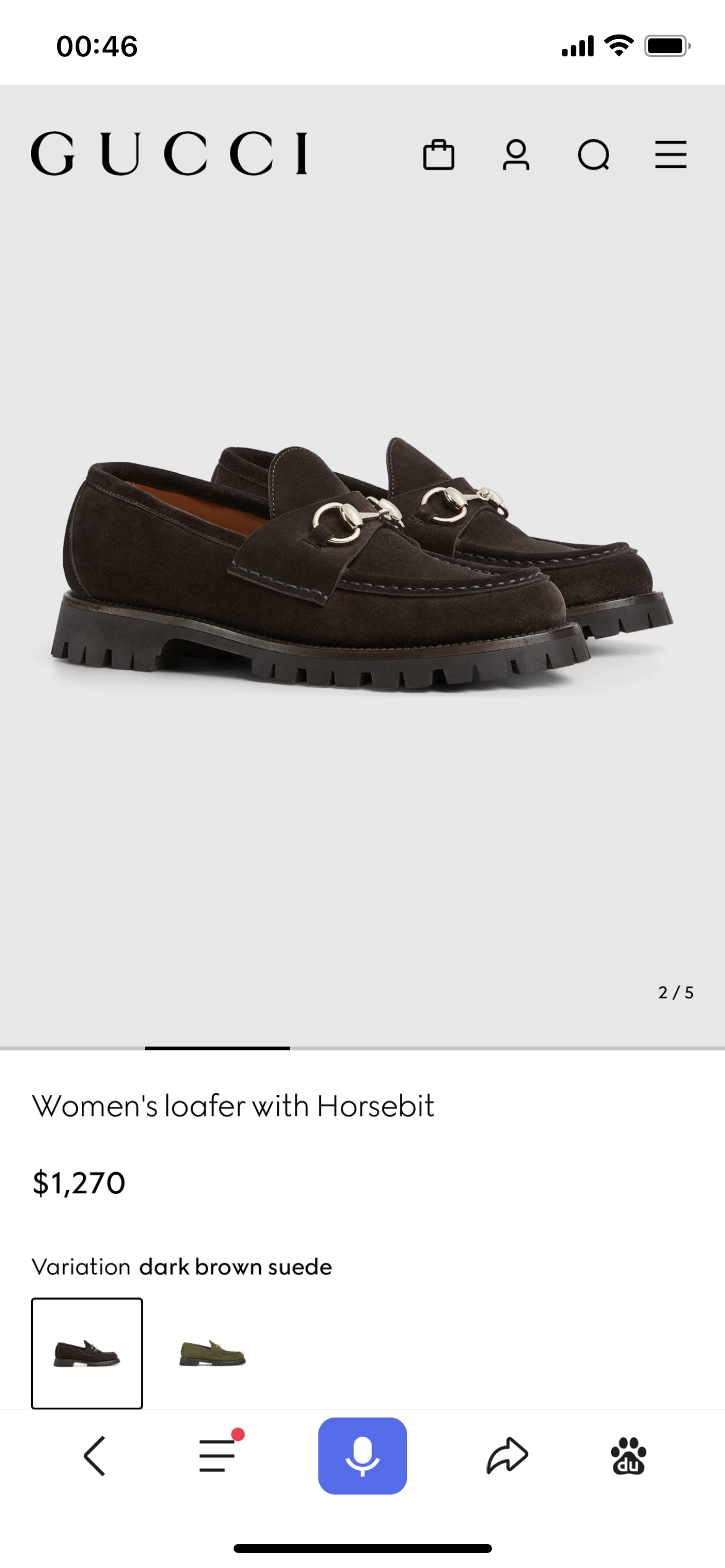The height and width of the screenshot is (1568, 725).
Task: Open the search icon
Action: tap(594, 155)
